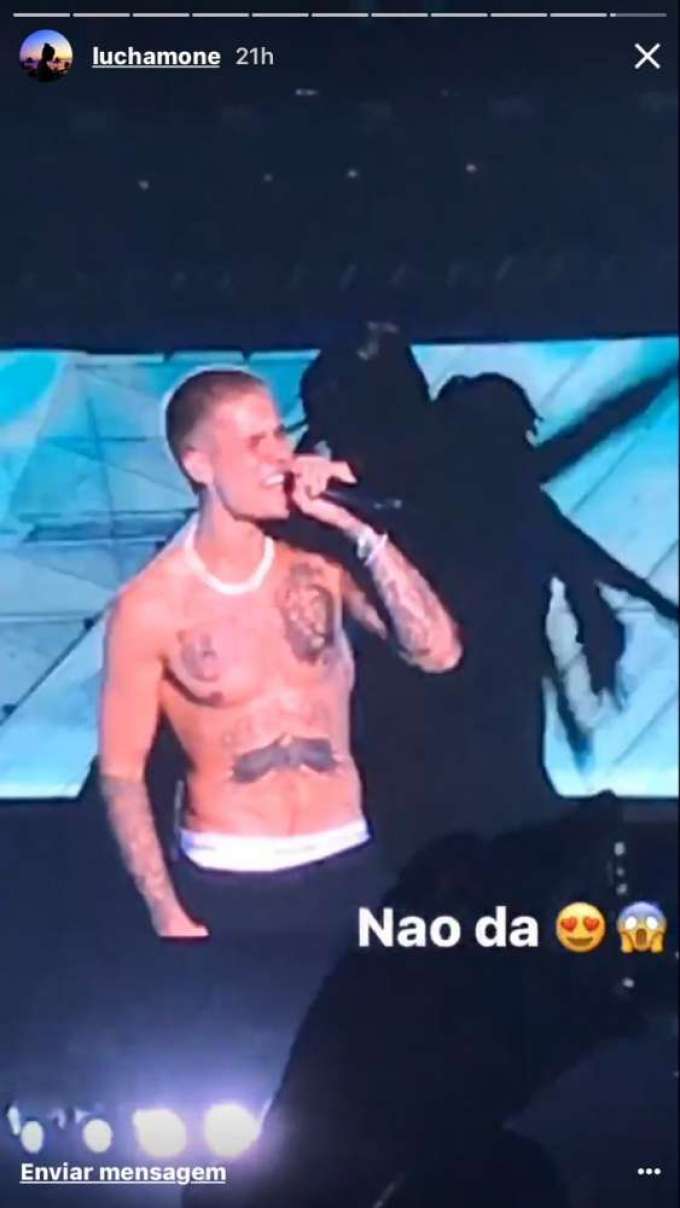The image size is (680, 1208).
Task: Tap luchamone's profile avatar
Action: click(x=46, y=56)
